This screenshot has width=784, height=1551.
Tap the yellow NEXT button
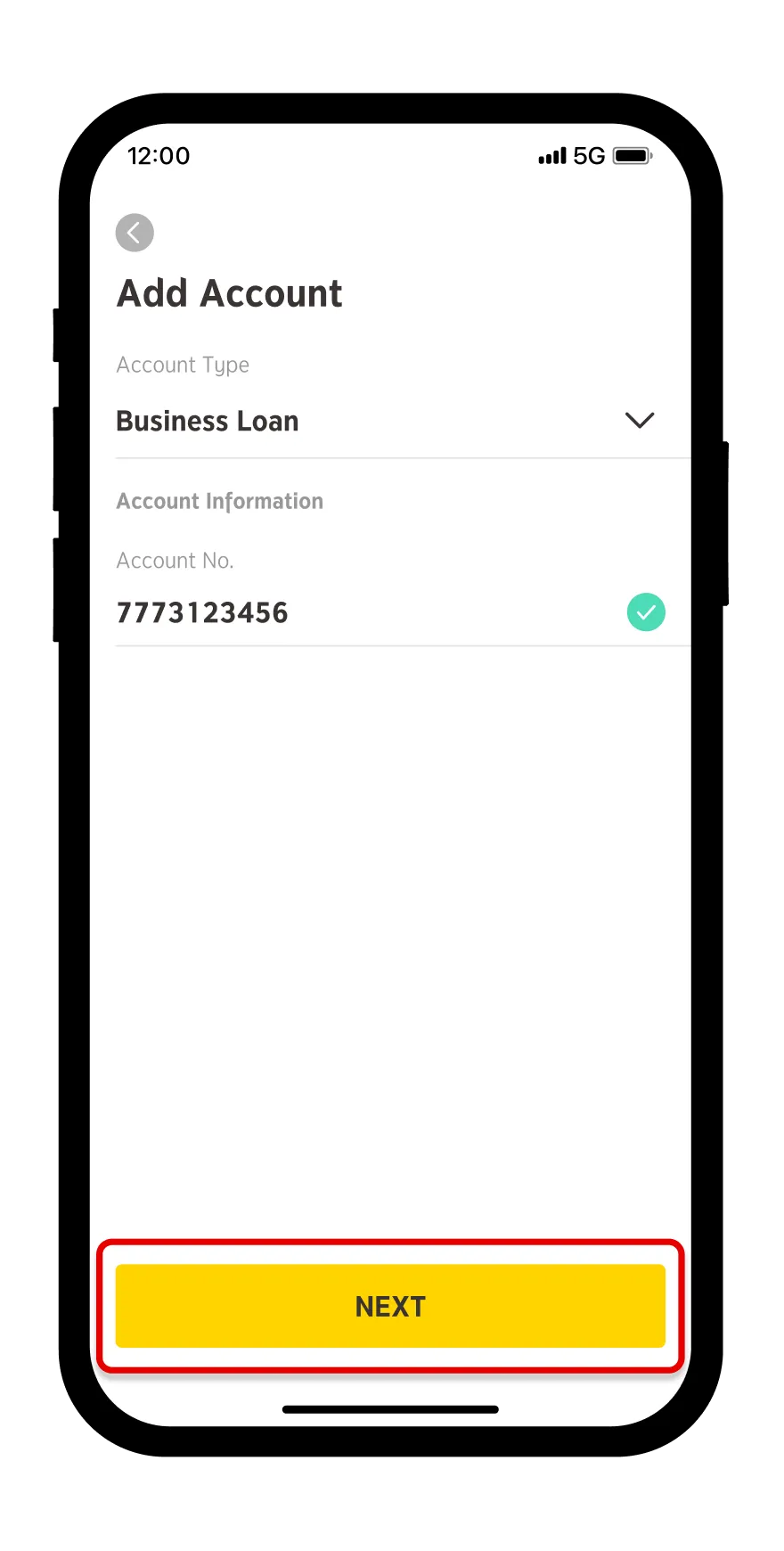390,1305
